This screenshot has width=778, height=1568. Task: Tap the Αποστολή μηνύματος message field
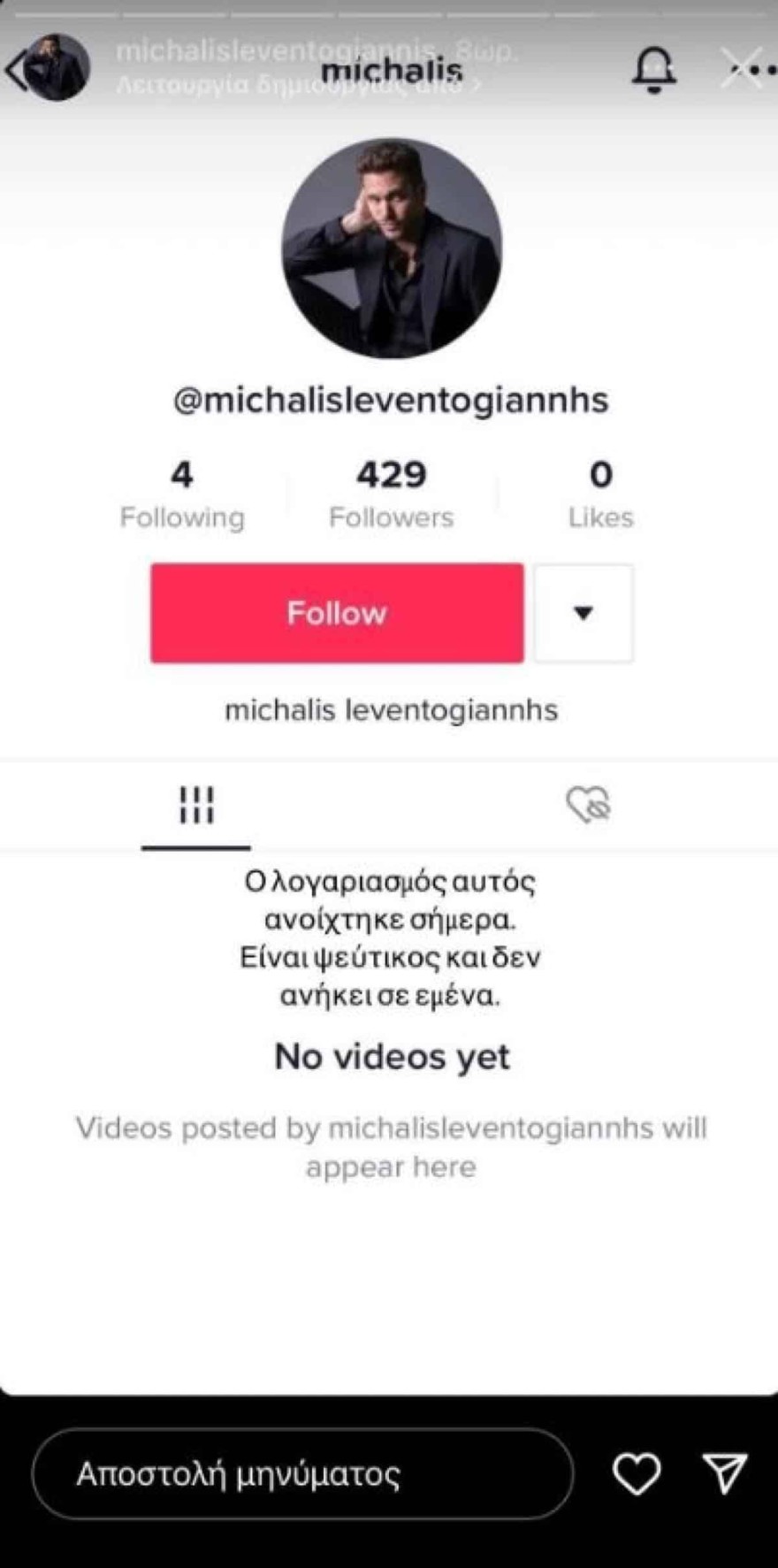pyautogui.click(x=302, y=1473)
